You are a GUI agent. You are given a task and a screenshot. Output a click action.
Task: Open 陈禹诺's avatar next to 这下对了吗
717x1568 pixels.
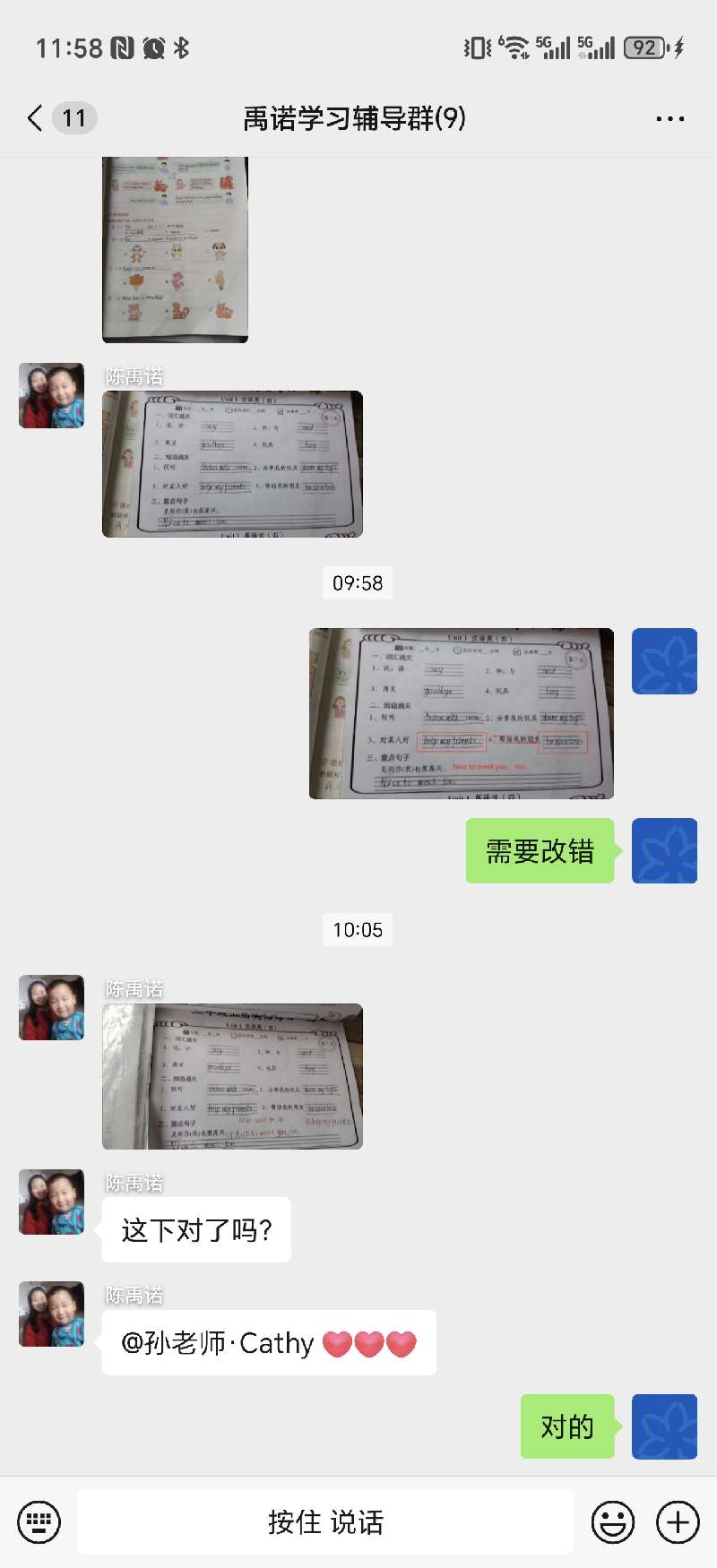click(x=52, y=1202)
